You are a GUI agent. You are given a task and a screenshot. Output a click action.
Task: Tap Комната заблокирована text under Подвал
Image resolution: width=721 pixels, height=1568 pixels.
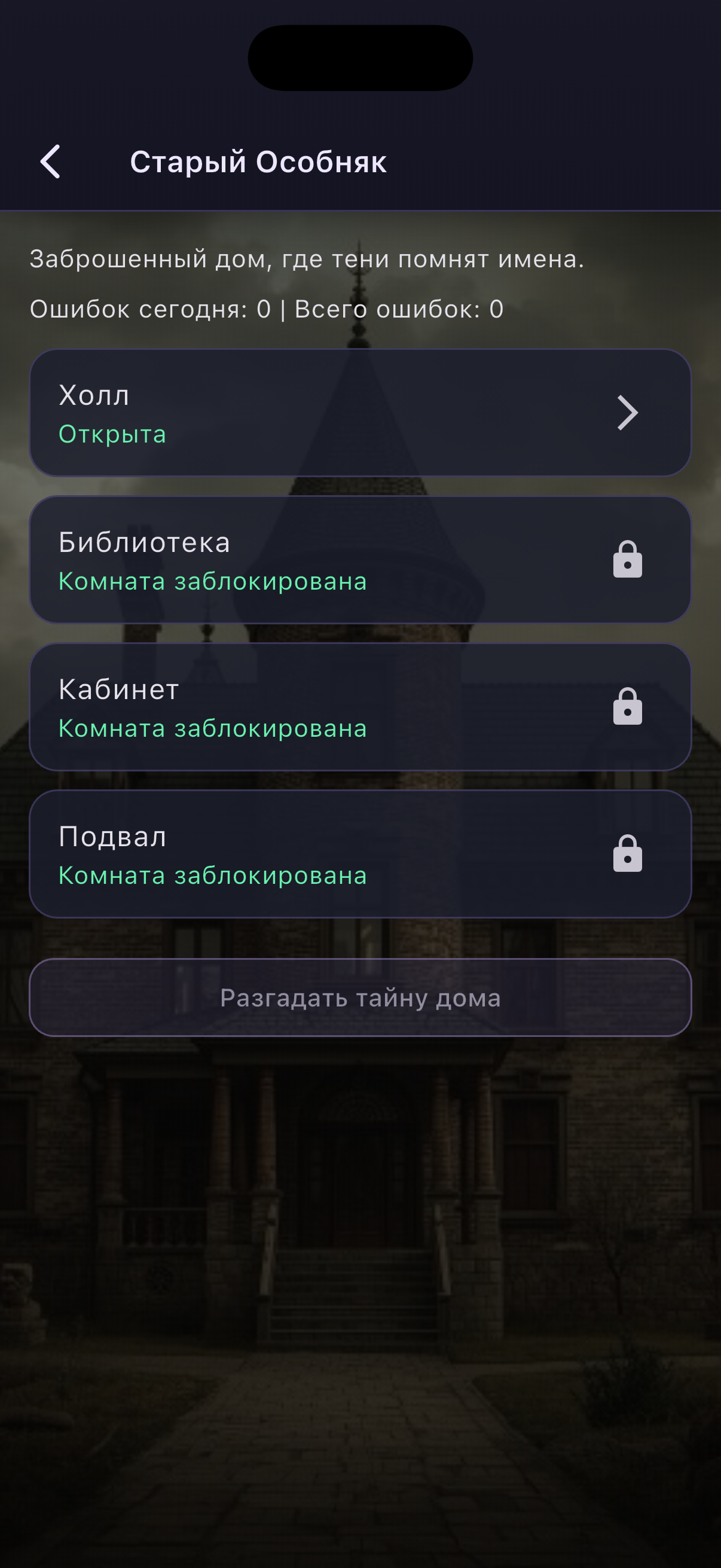tap(212, 875)
